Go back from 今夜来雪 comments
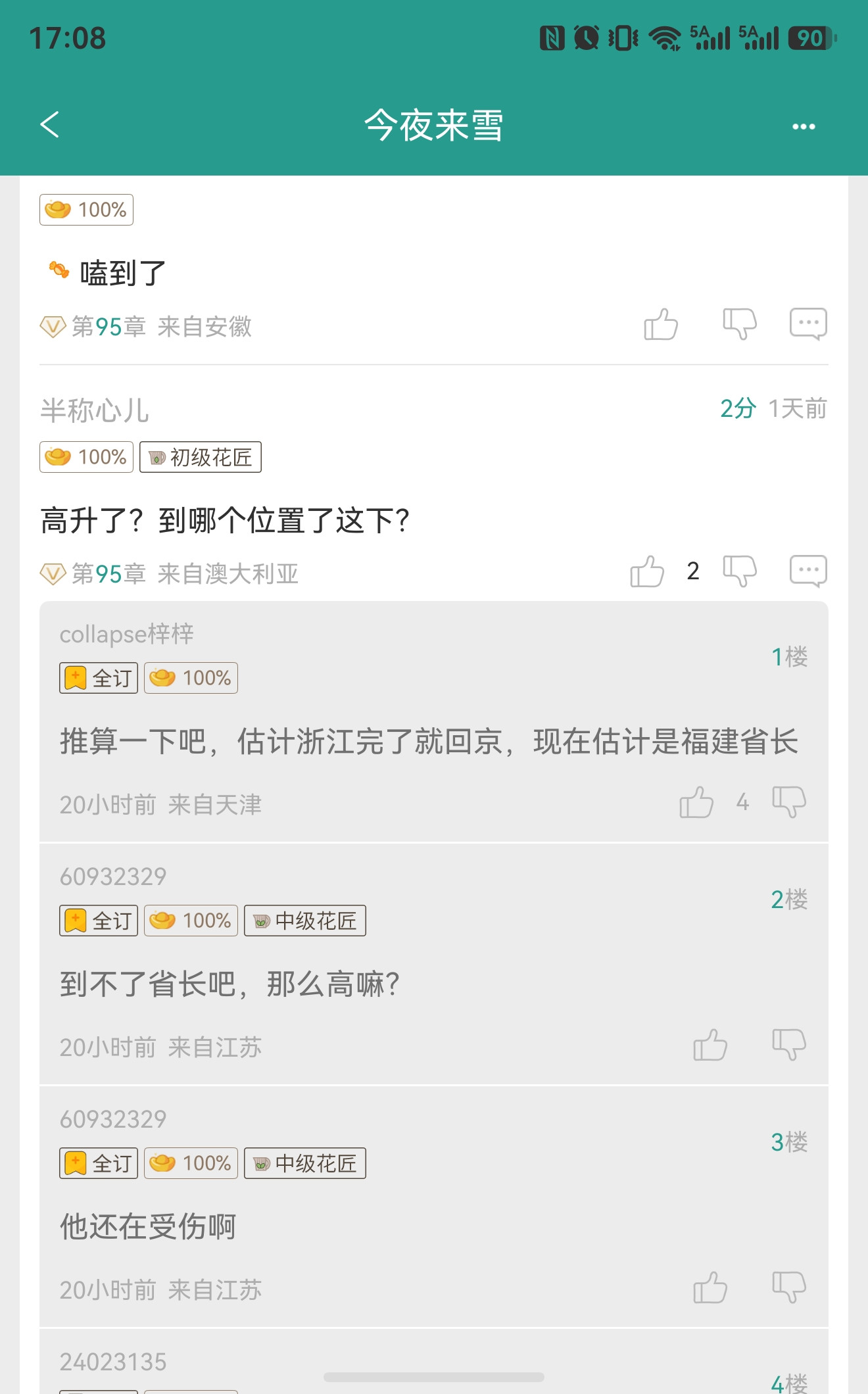 50,124
